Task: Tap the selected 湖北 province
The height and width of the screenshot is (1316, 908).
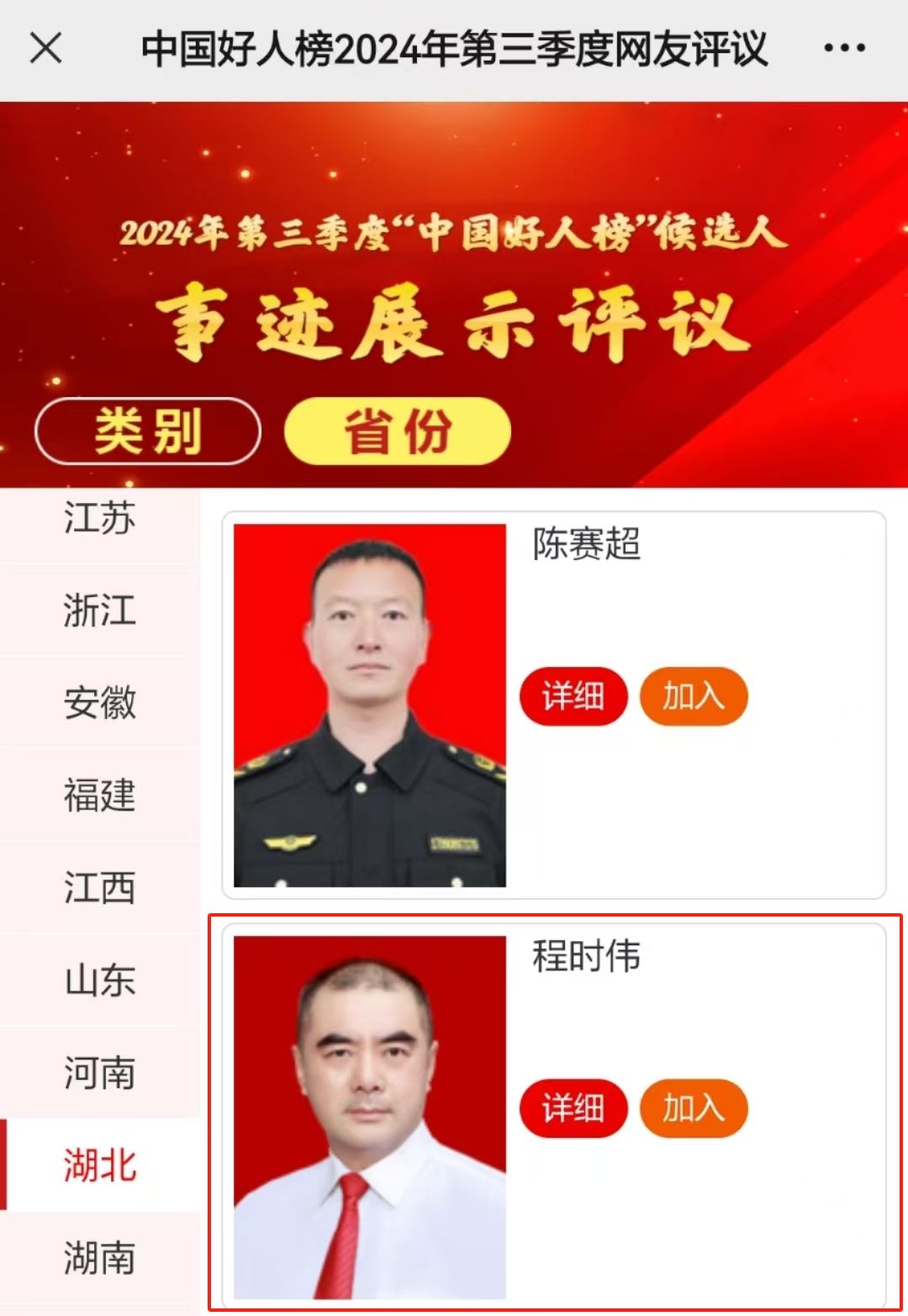Action: 99,1165
